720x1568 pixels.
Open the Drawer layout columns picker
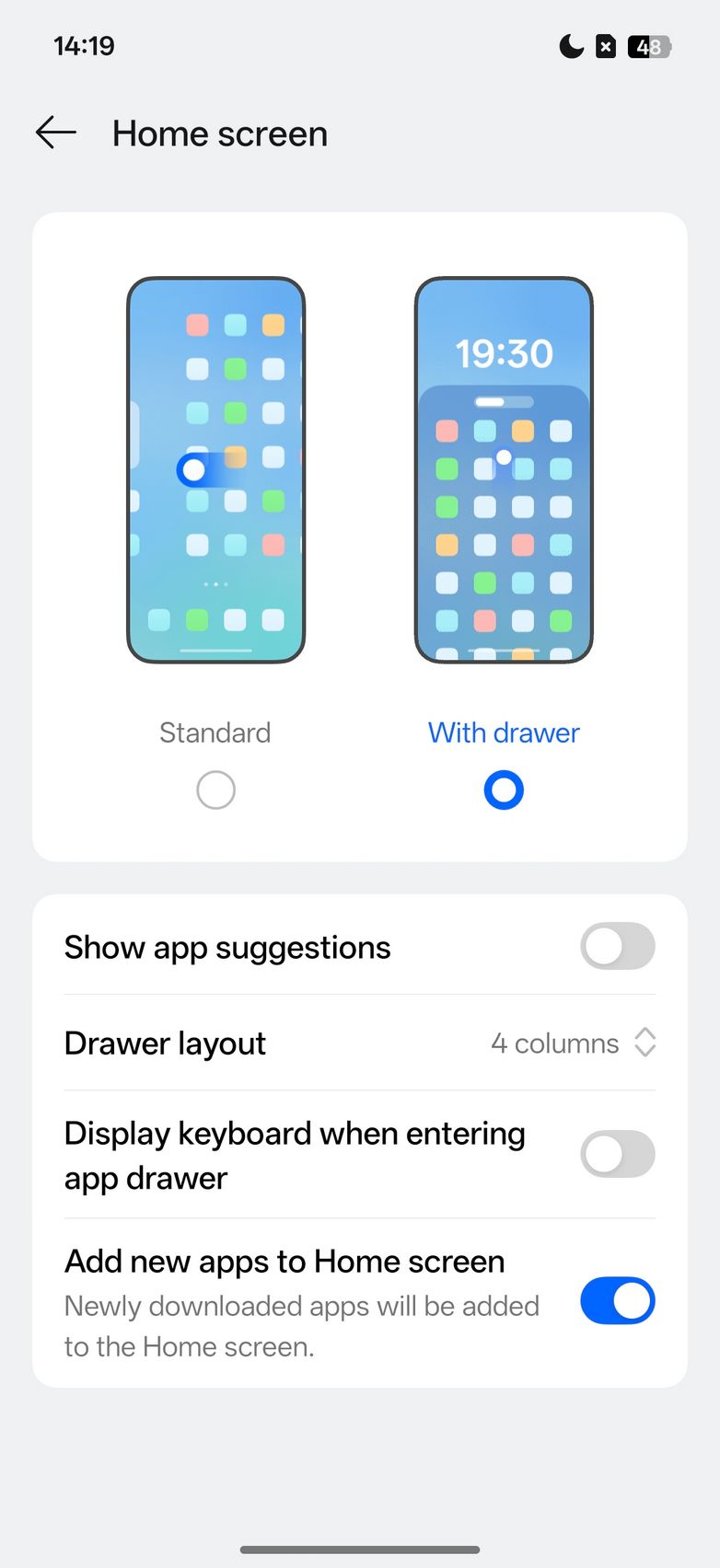point(573,1043)
